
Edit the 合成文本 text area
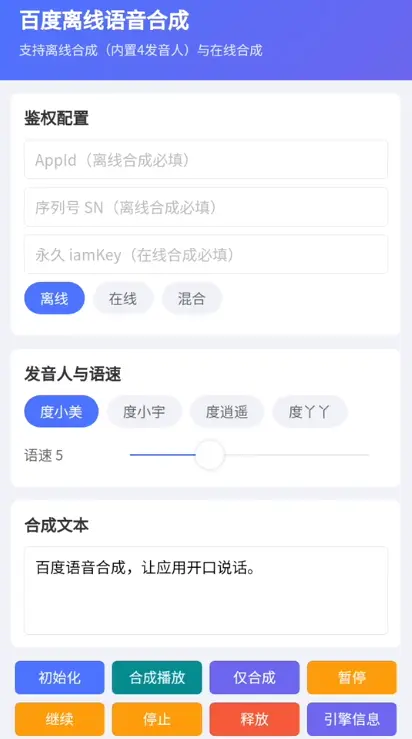pyautogui.click(x=206, y=591)
